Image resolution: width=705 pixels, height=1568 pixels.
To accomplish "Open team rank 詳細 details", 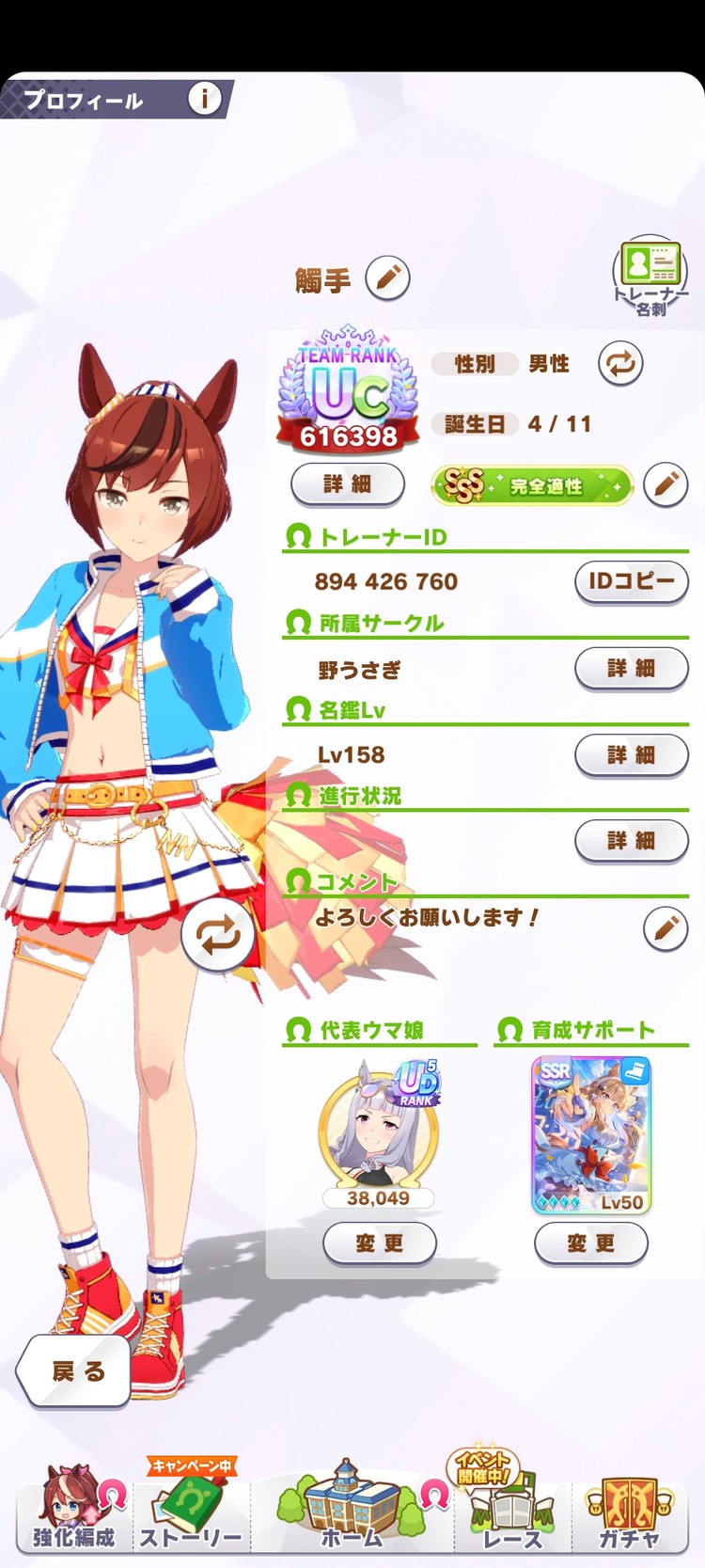I will 347,484.
